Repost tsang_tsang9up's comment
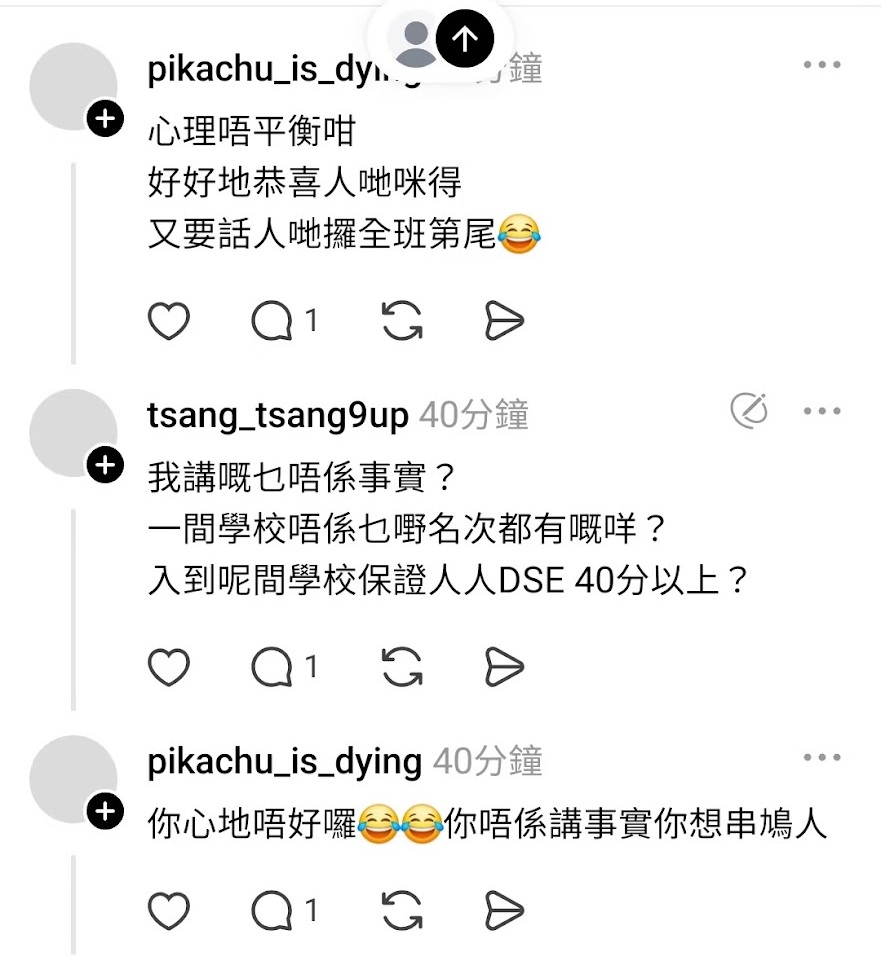 tap(402, 667)
